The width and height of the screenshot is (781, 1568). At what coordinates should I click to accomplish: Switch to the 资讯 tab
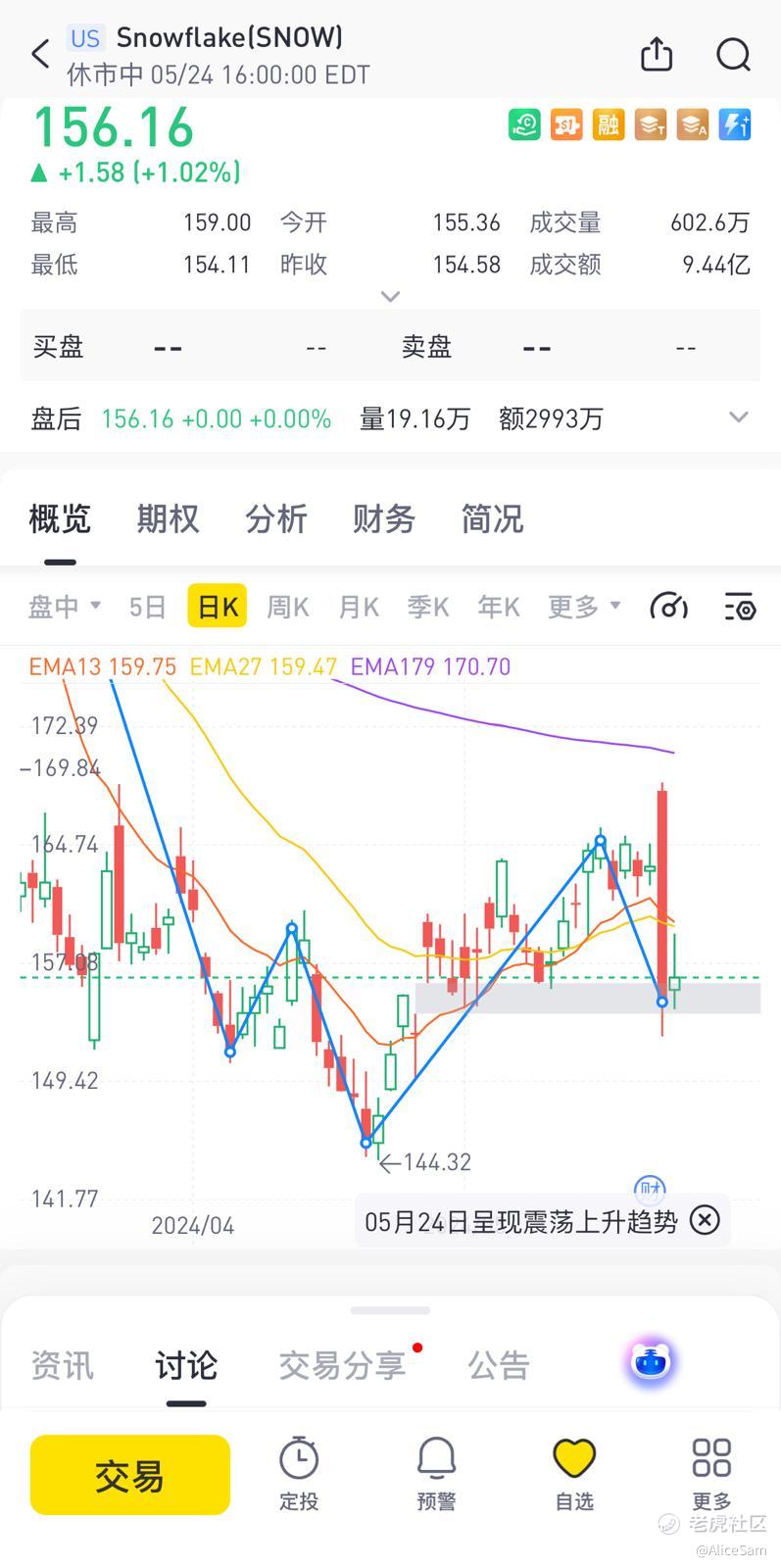pos(63,1364)
